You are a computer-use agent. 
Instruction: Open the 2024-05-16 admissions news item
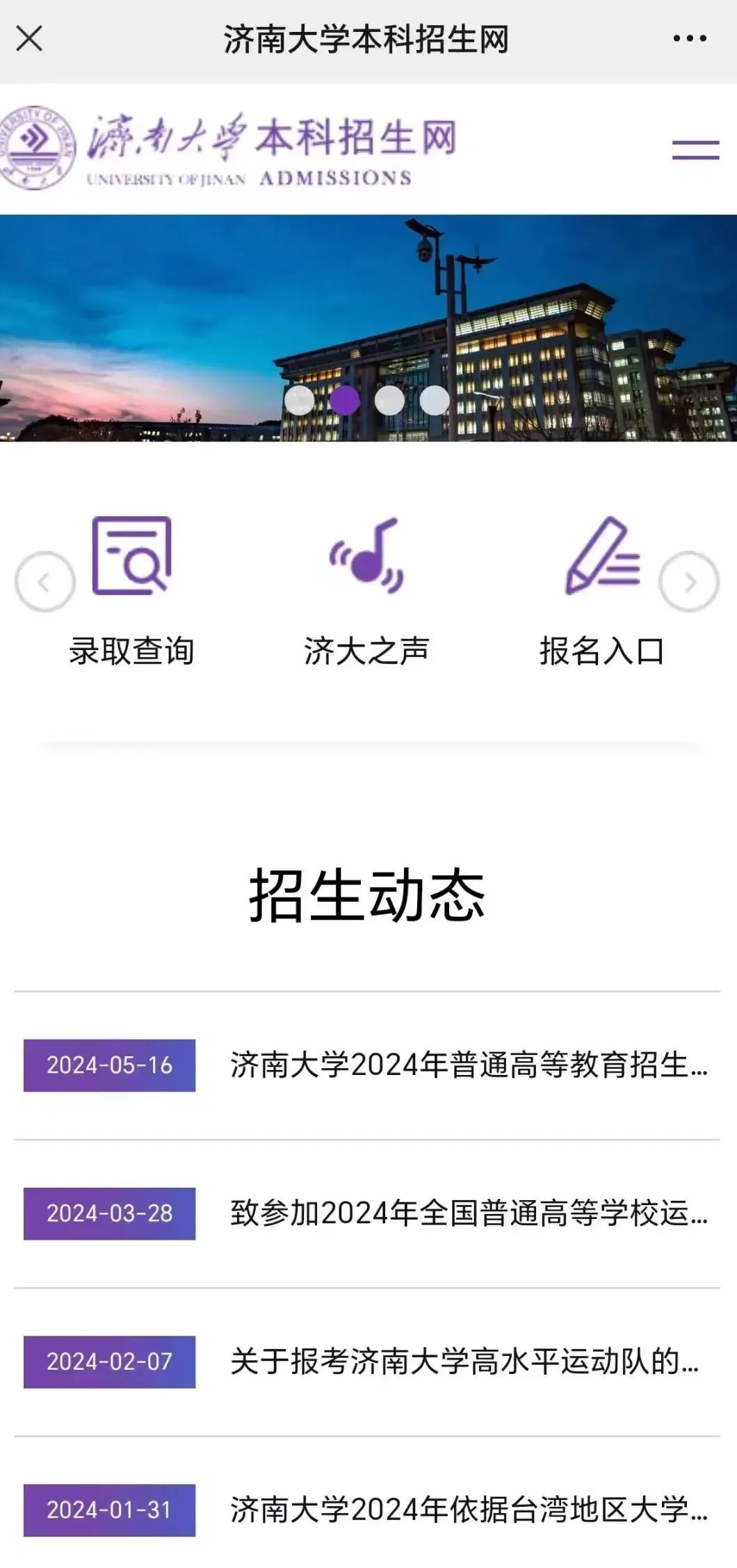(x=469, y=1065)
